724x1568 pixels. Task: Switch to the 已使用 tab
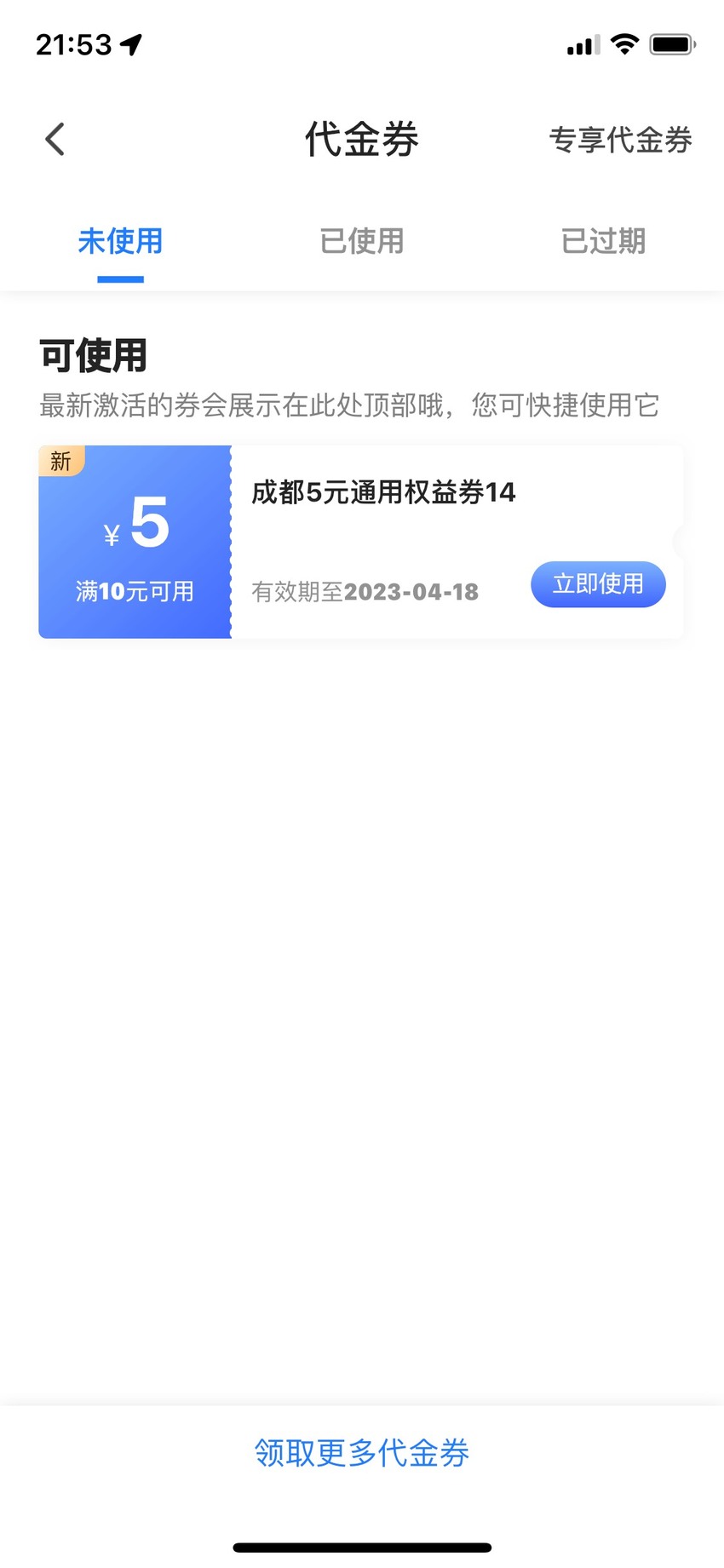pyautogui.click(x=362, y=241)
